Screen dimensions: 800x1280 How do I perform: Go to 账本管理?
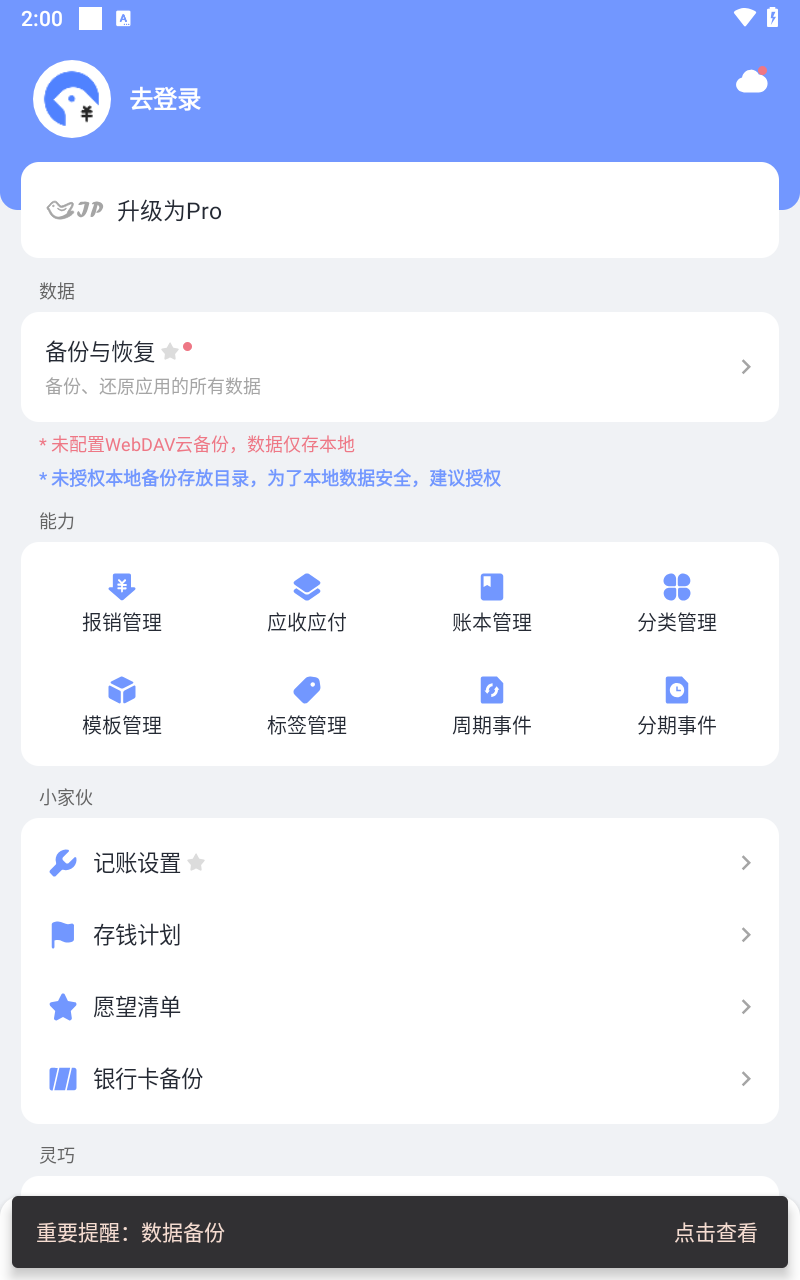pos(492,604)
